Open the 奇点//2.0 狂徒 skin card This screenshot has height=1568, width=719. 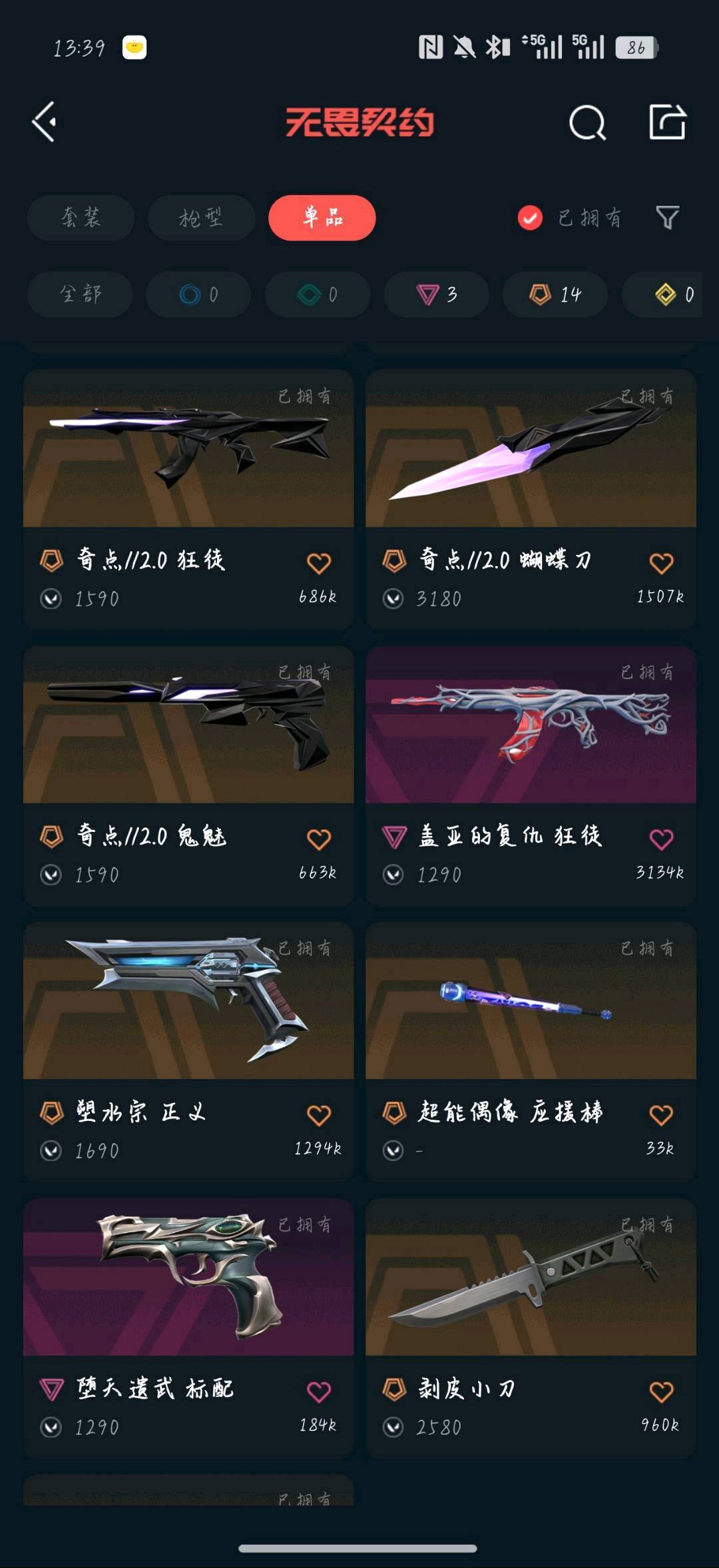click(x=188, y=499)
